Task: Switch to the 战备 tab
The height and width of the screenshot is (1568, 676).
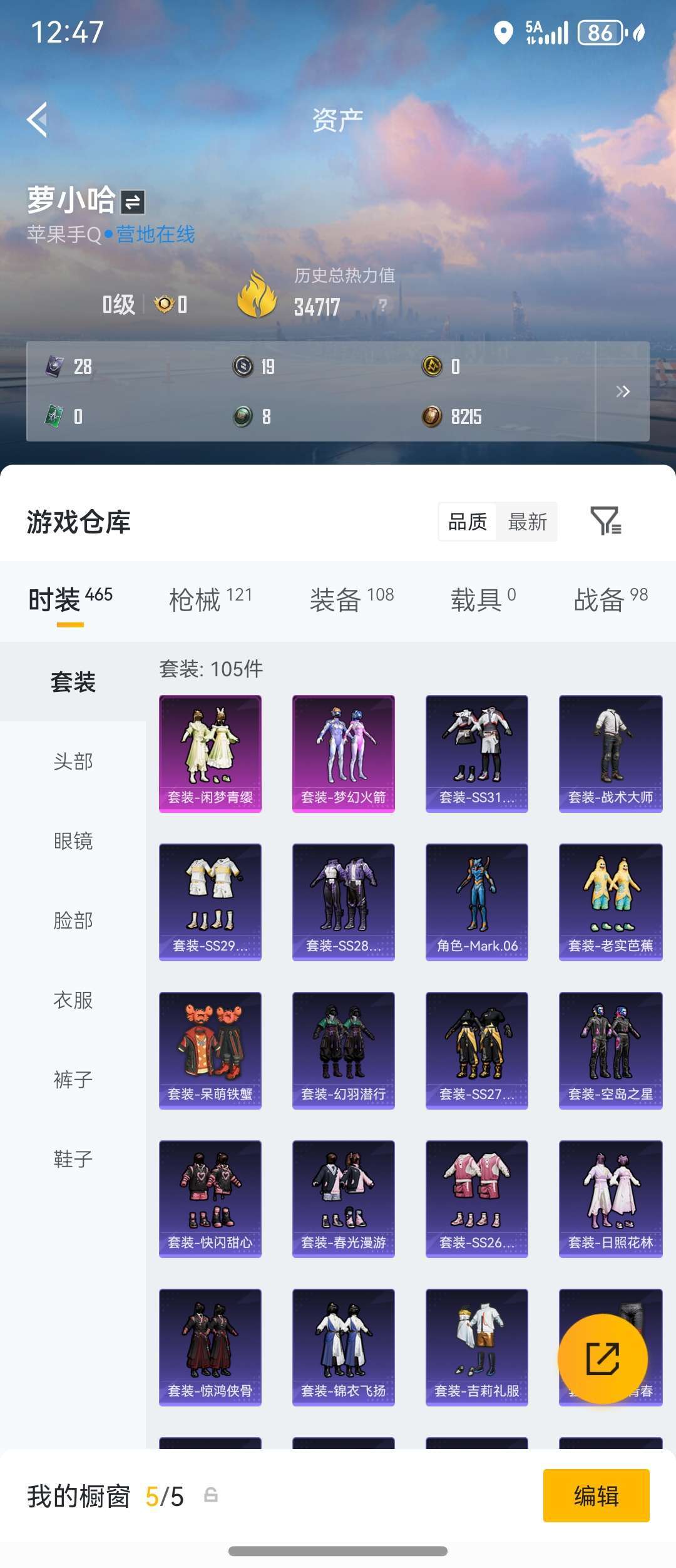Action: 611,599
